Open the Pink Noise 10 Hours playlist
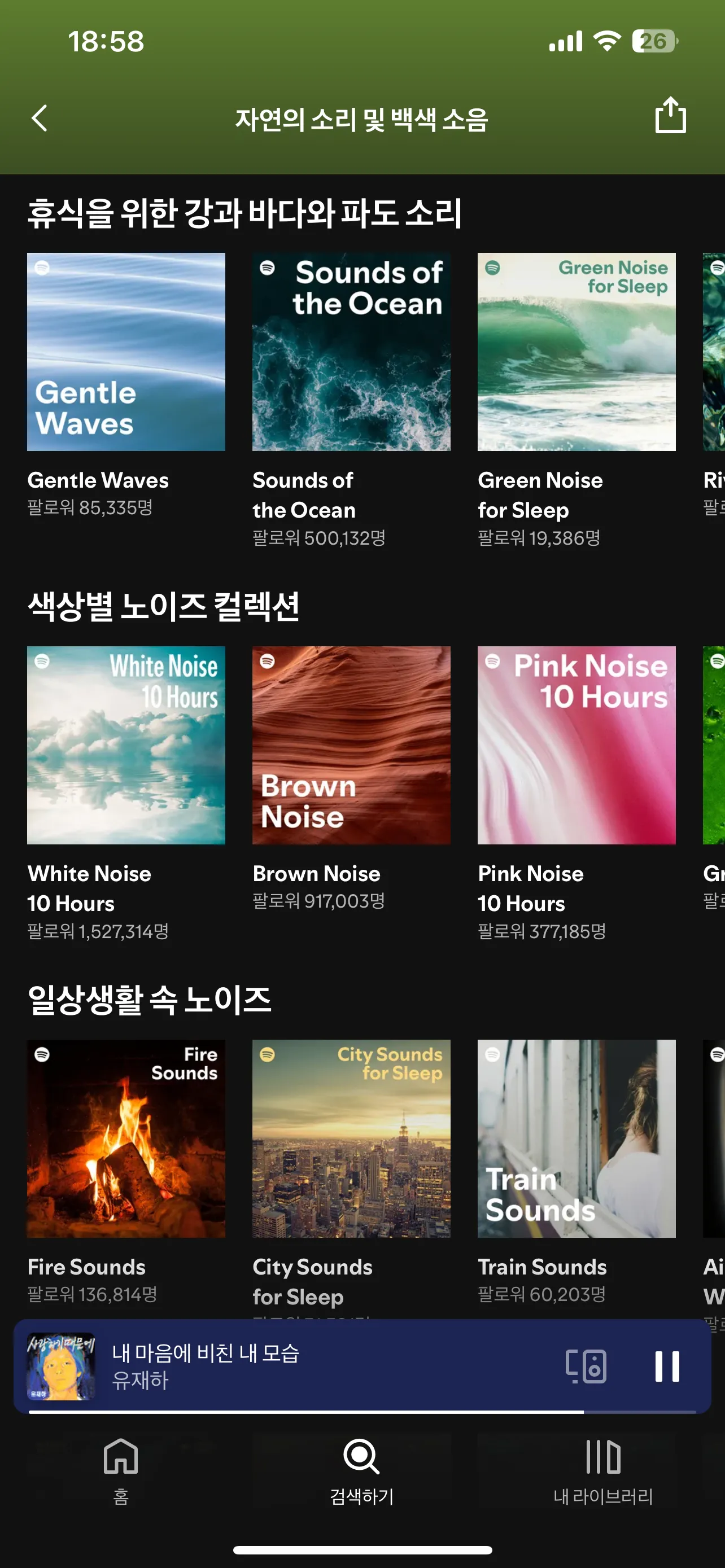 [576, 745]
